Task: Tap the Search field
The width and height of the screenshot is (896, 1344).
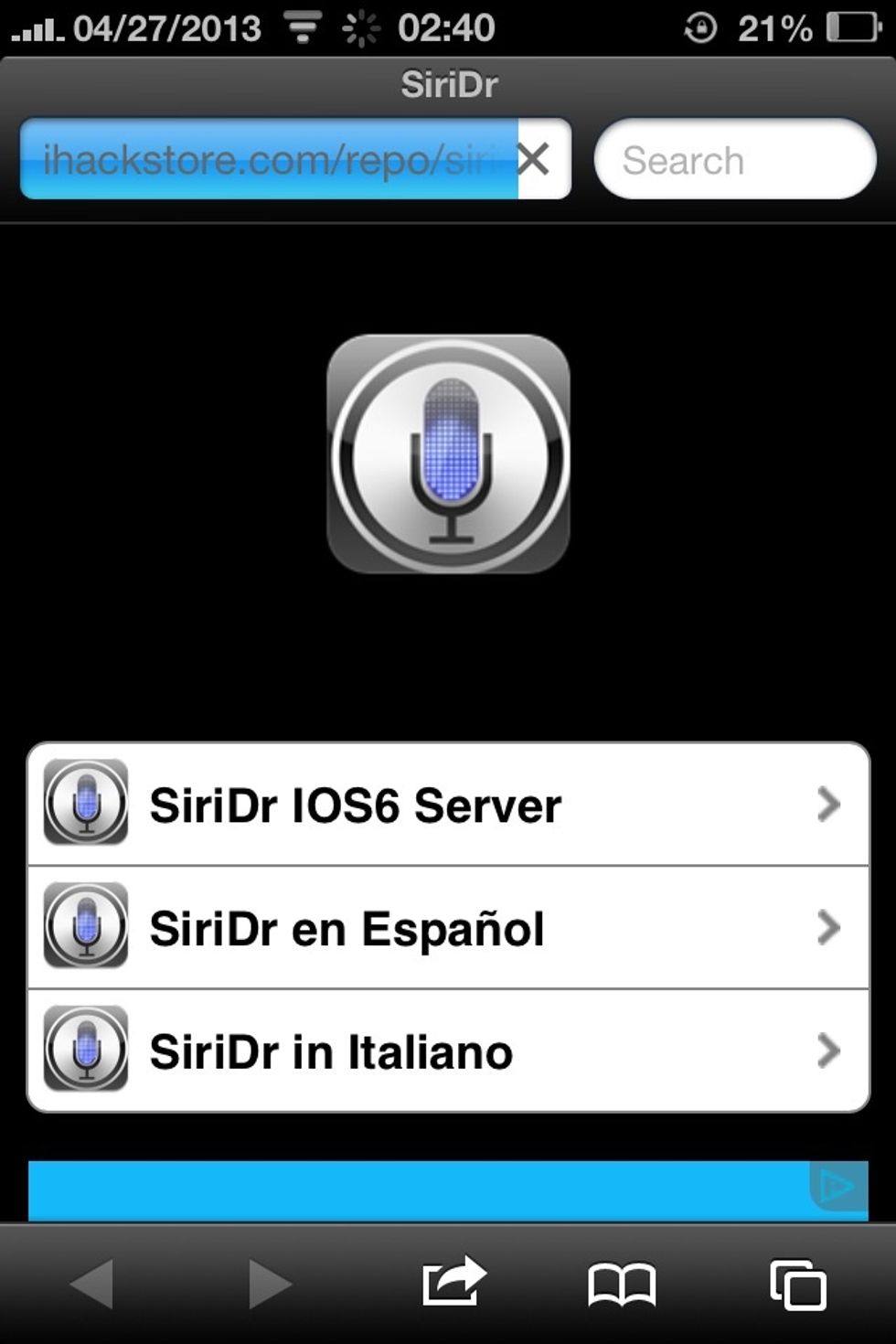Action: (734, 159)
